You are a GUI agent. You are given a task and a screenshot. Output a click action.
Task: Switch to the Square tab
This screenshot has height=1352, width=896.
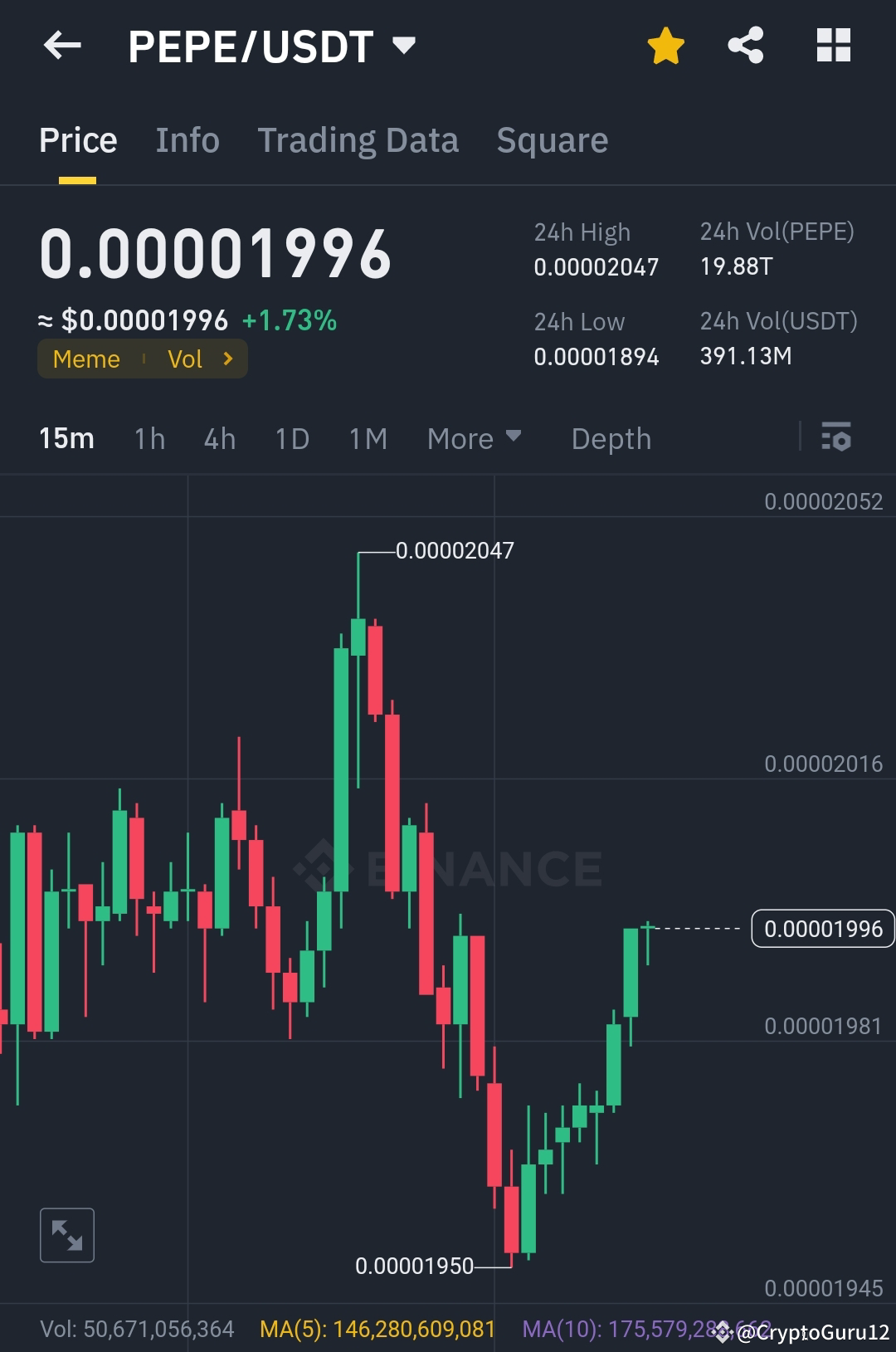click(x=552, y=139)
